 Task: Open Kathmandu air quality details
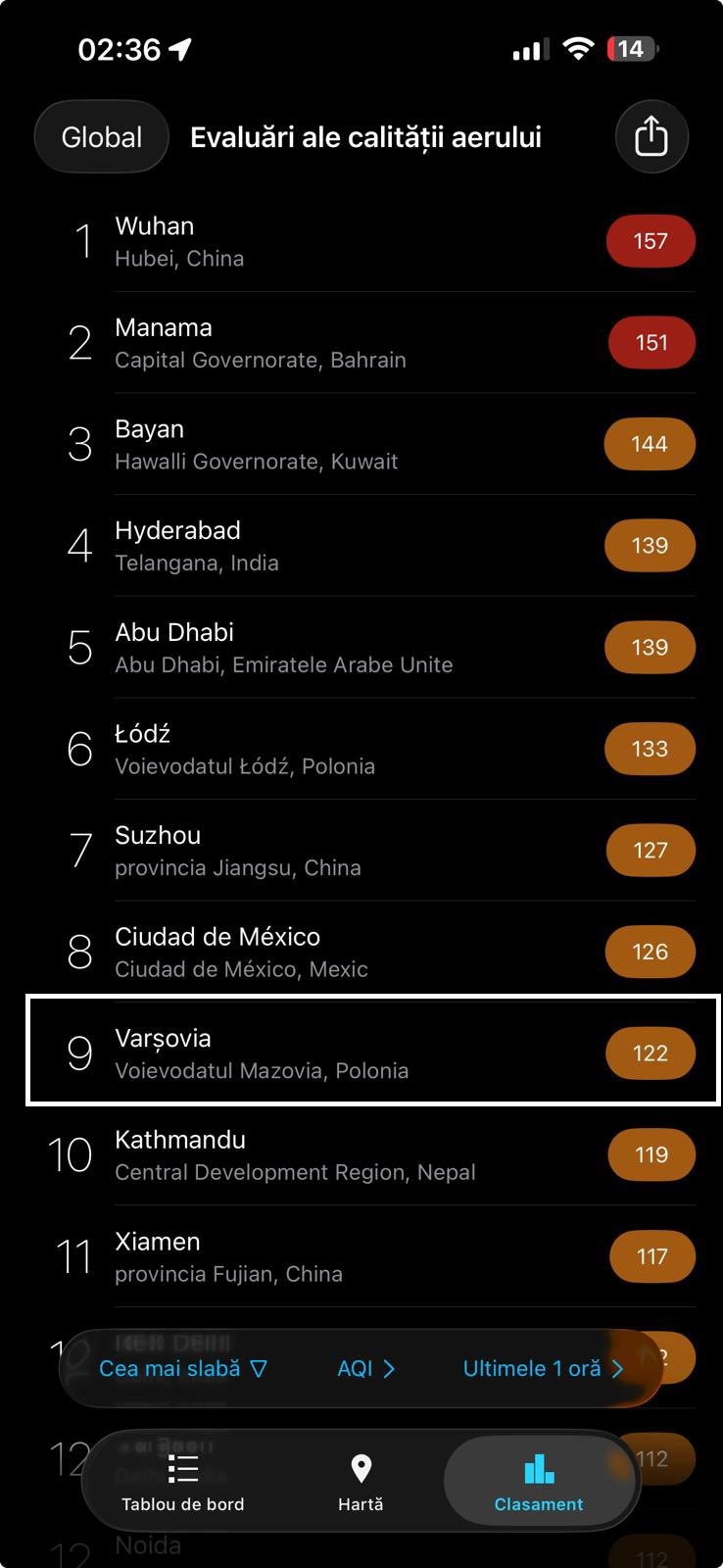coord(372,1155)
